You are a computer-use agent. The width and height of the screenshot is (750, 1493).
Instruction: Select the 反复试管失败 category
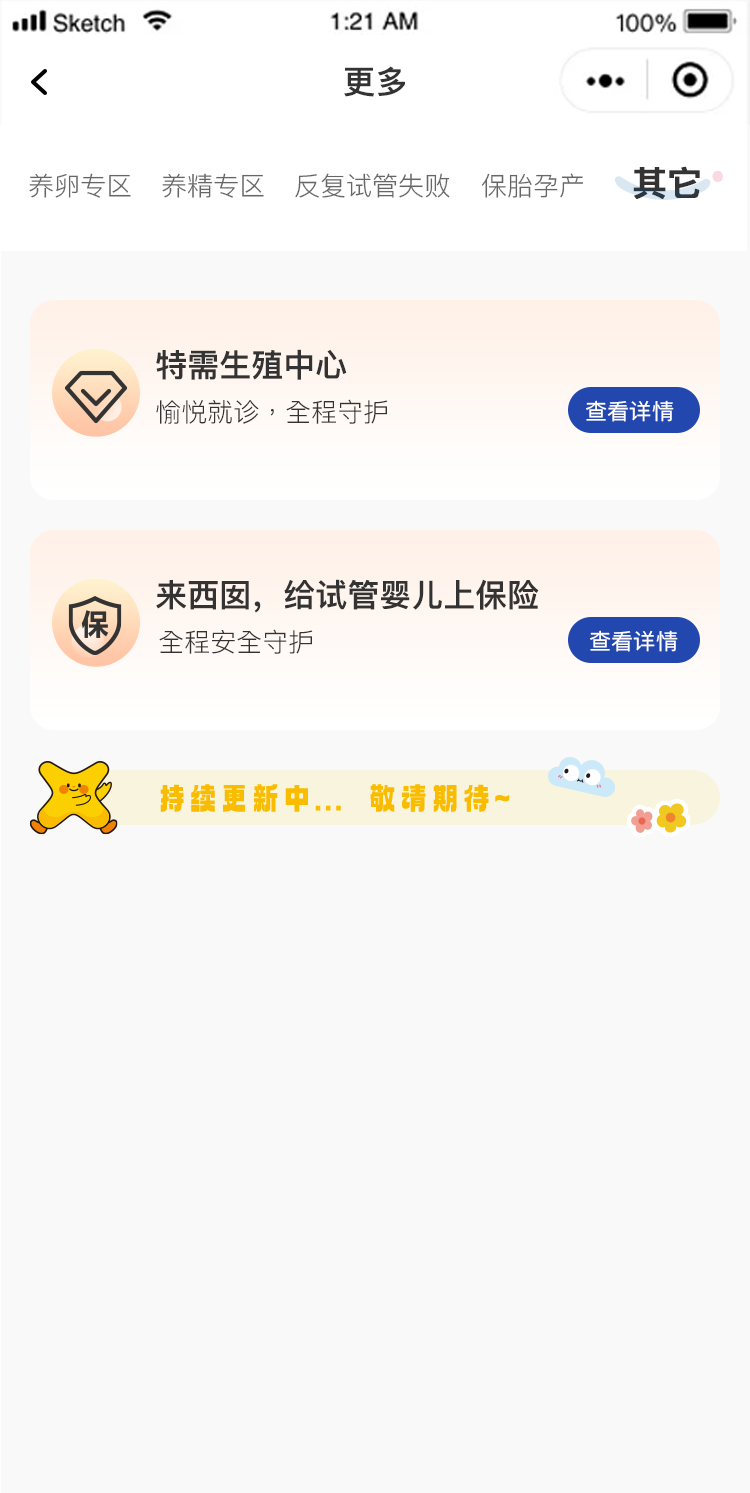pos(371,186)
